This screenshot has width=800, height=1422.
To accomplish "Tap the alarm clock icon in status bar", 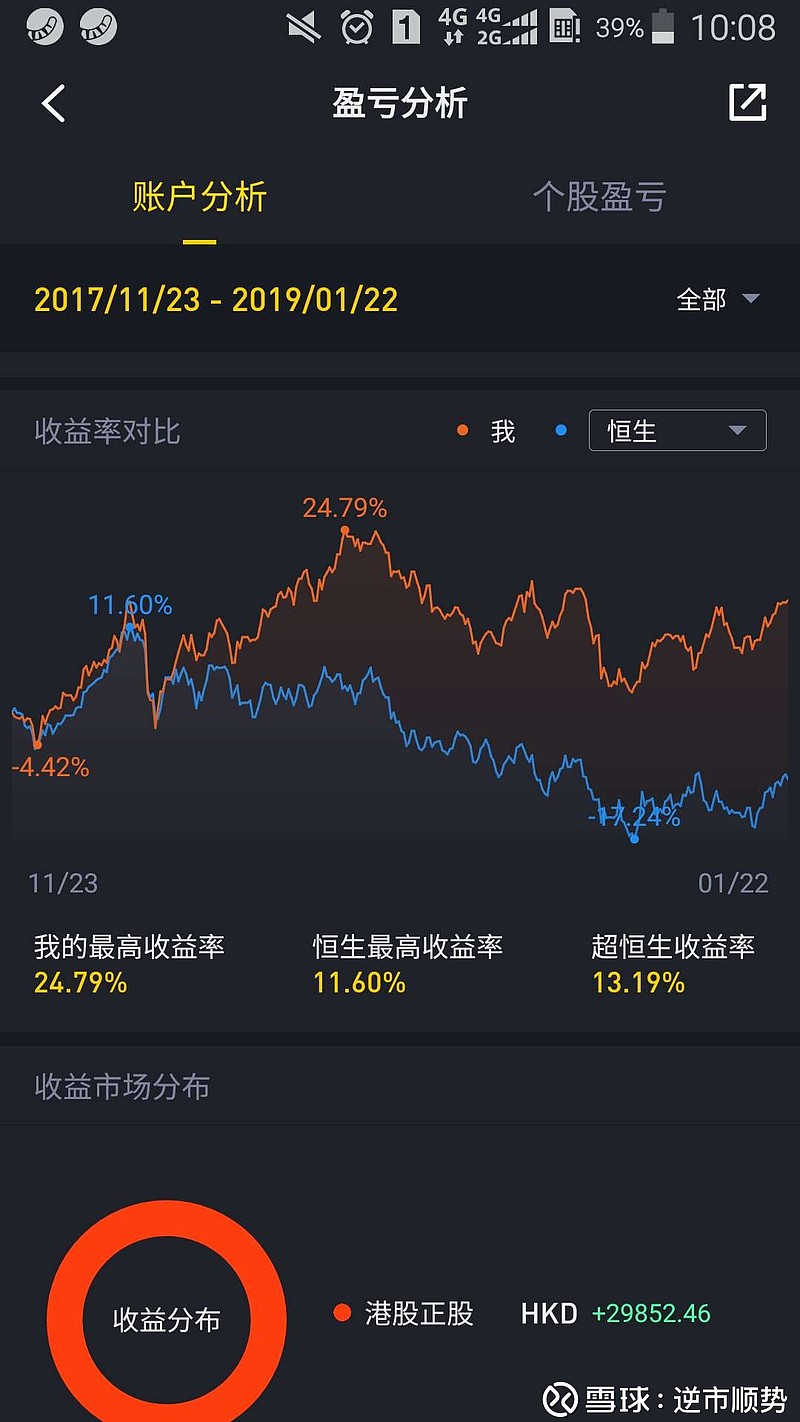I will point(355,27).
